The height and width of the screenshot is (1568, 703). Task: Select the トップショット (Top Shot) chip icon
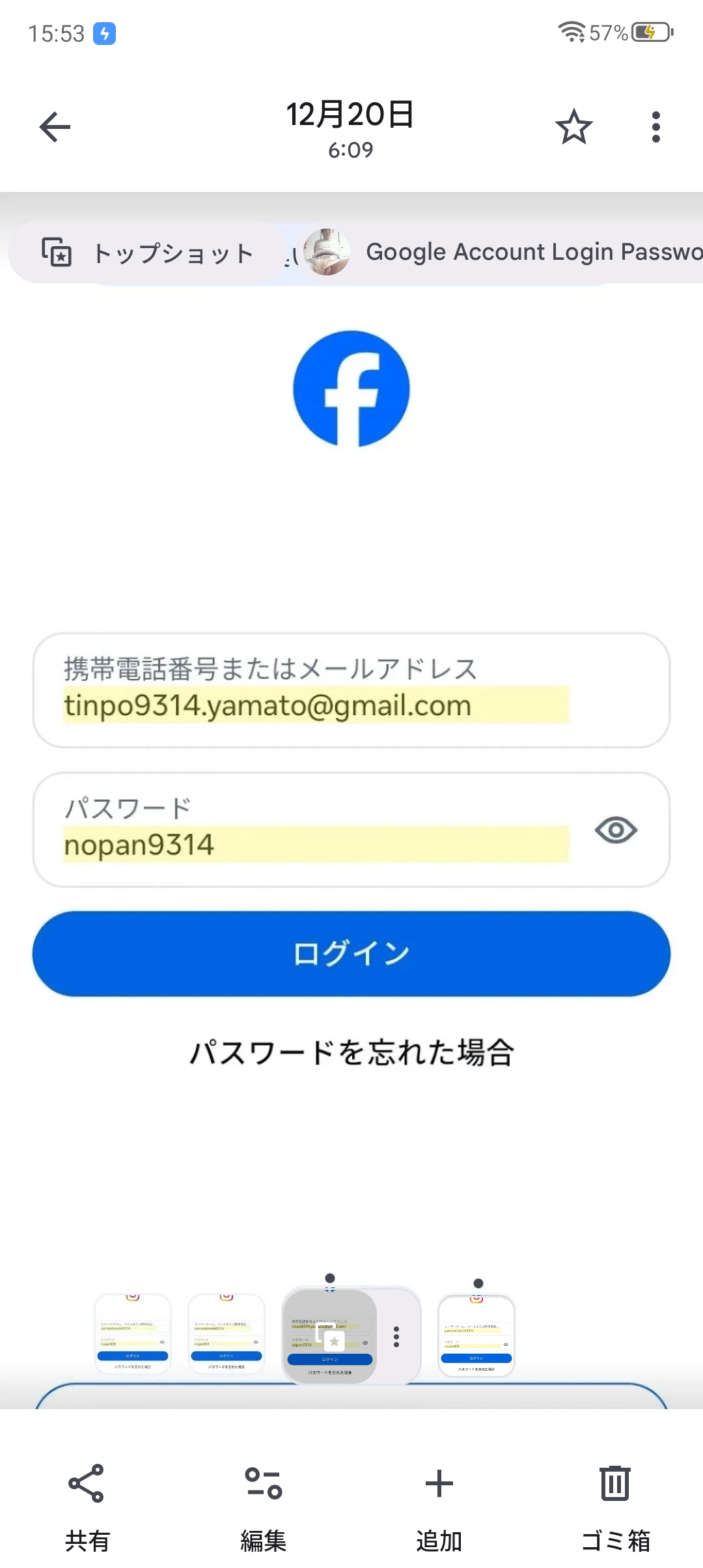click(x=58, y=253)
